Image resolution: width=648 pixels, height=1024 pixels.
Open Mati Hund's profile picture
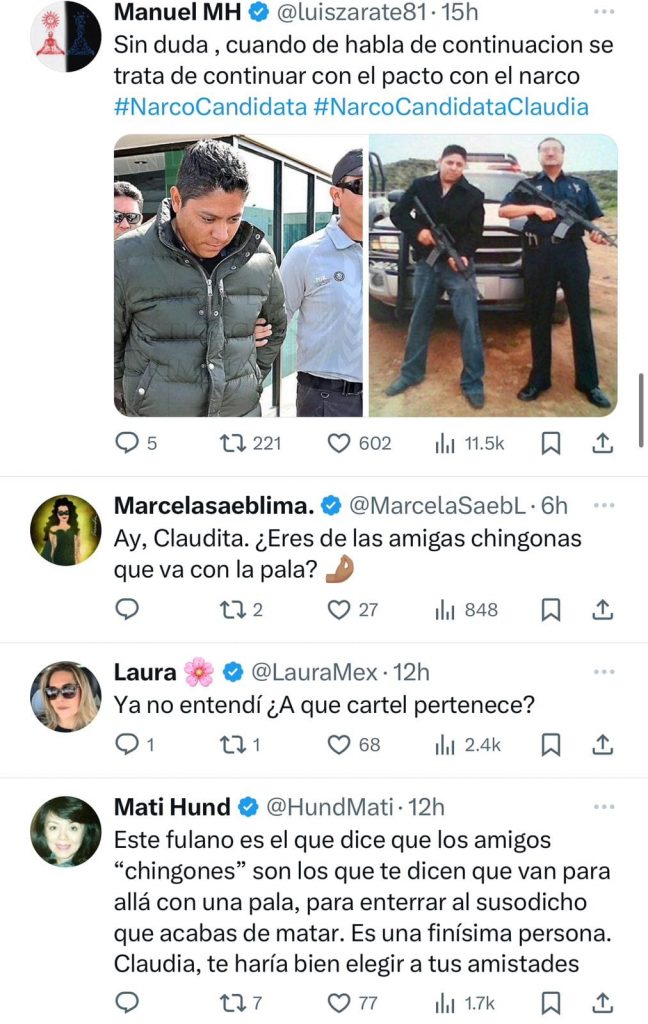pos(66,831)
